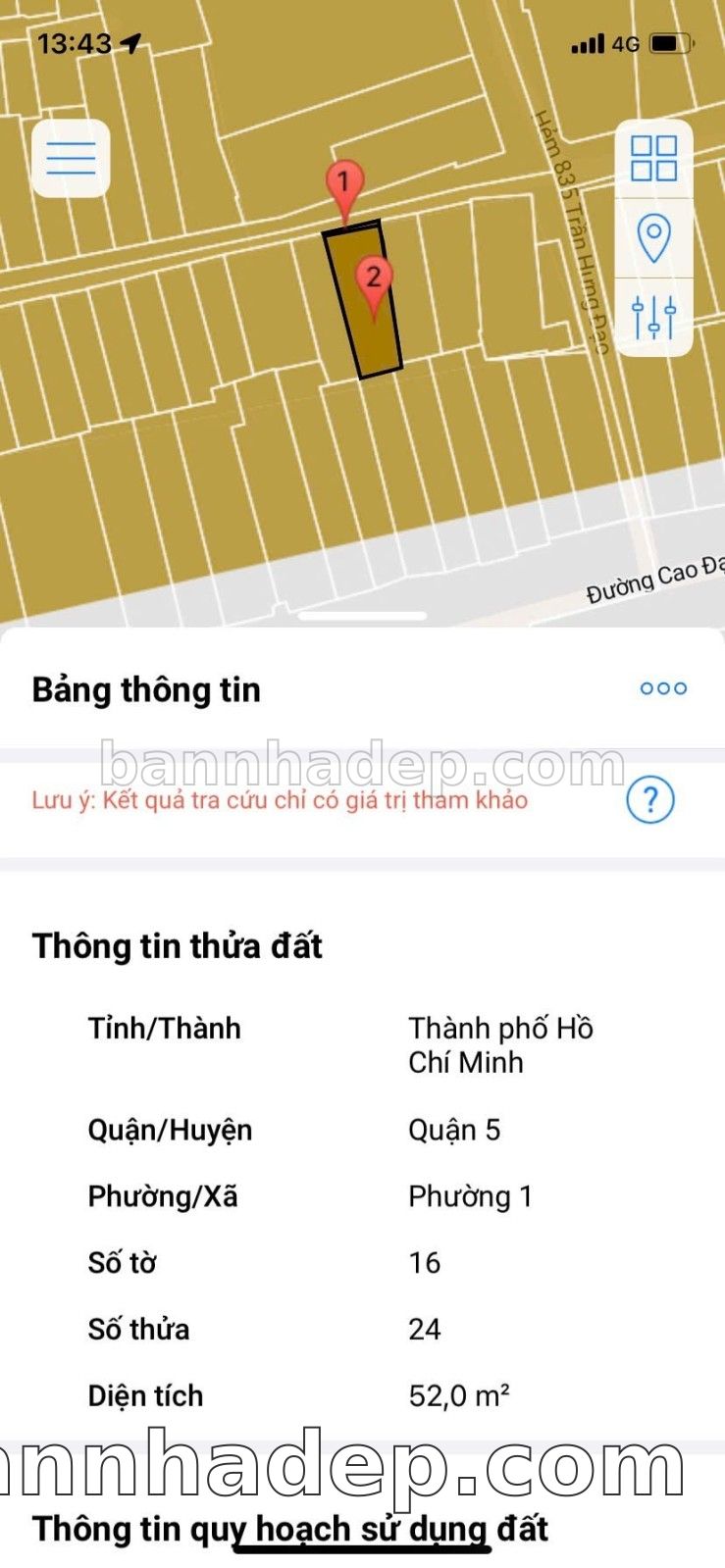Open the three-dot options in Bảng thông tin
Screen dimensions: 725x1568
click(x=663, y=688)
